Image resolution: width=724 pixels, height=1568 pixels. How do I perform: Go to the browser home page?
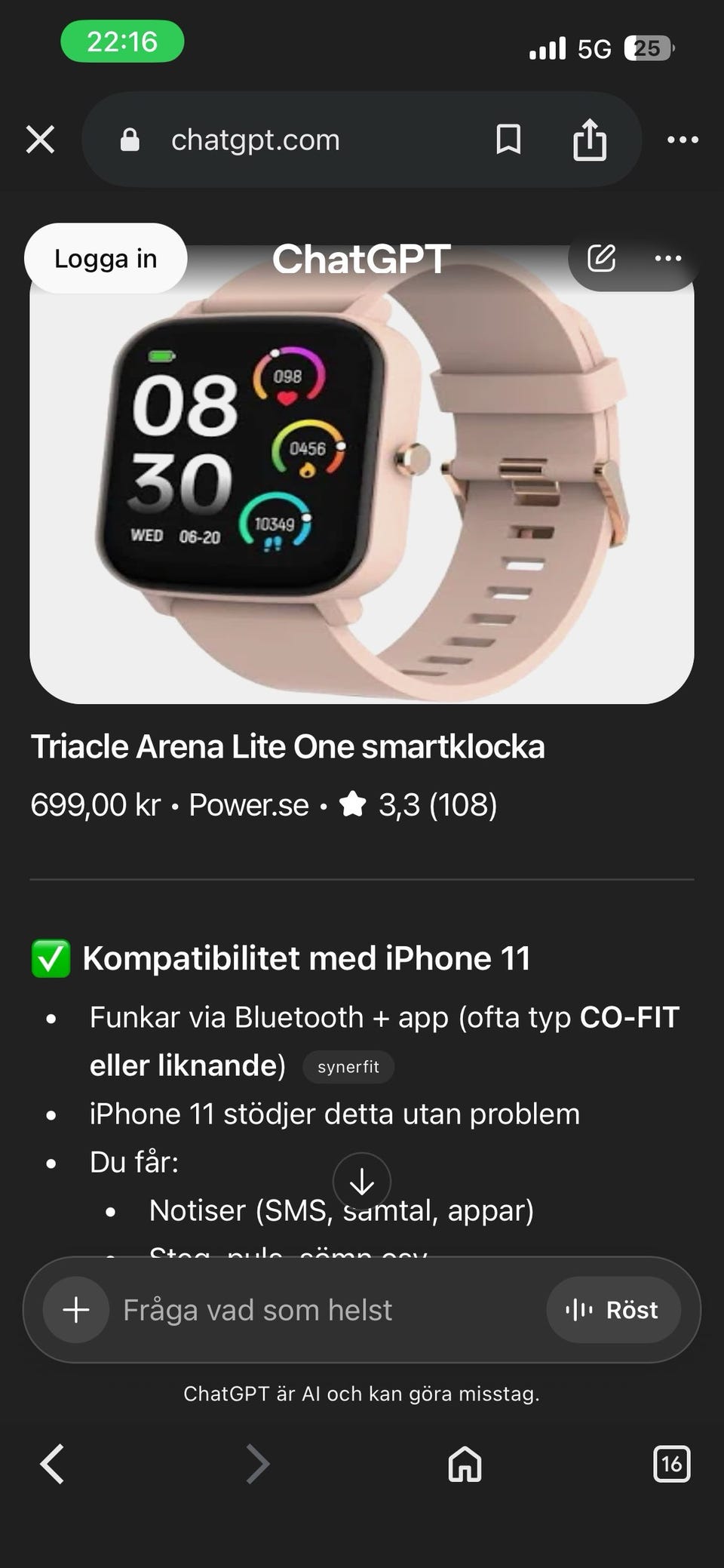[x=465, y=1465]
